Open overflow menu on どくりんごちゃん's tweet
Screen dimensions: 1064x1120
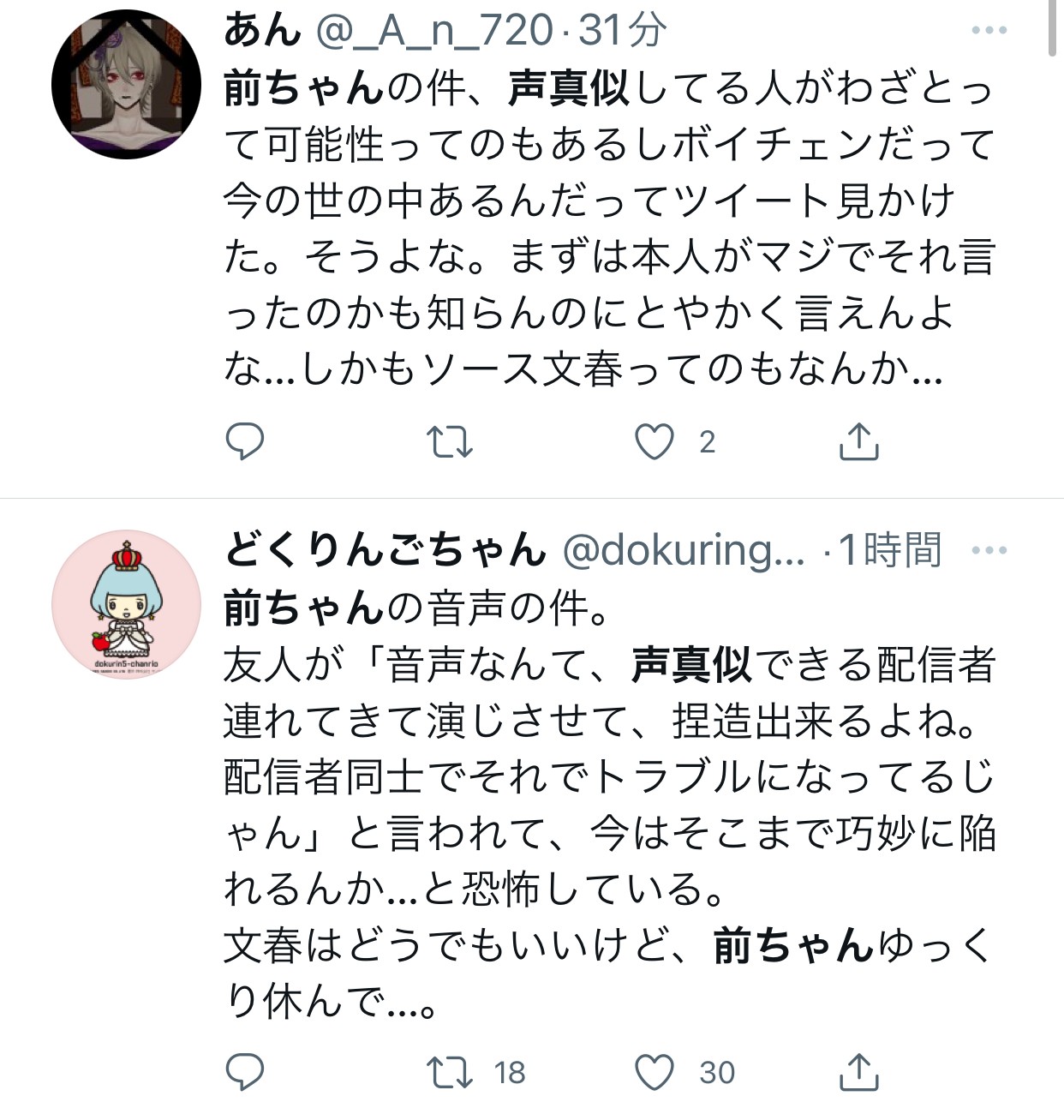point(989,550)
